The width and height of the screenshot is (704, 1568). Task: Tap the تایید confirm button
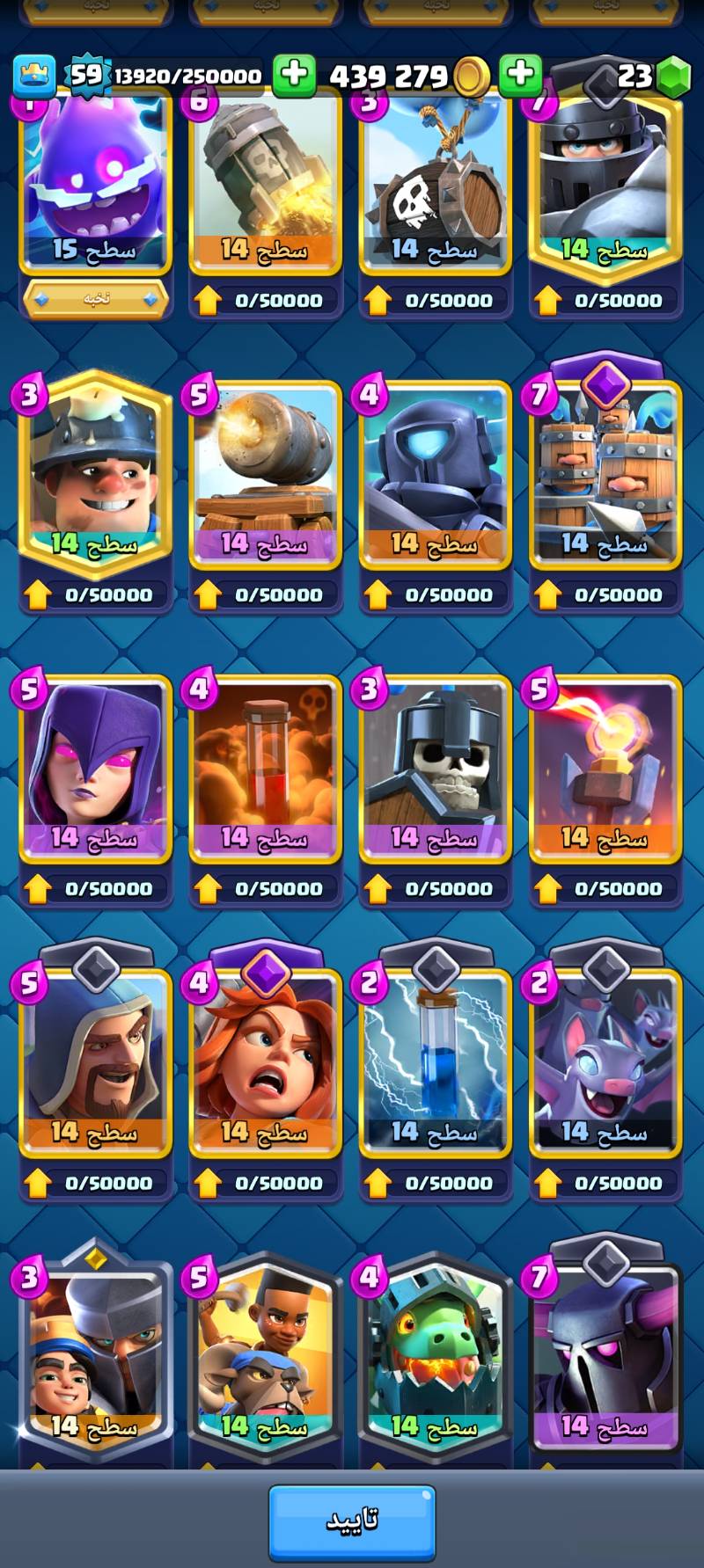pos(352,1521)
